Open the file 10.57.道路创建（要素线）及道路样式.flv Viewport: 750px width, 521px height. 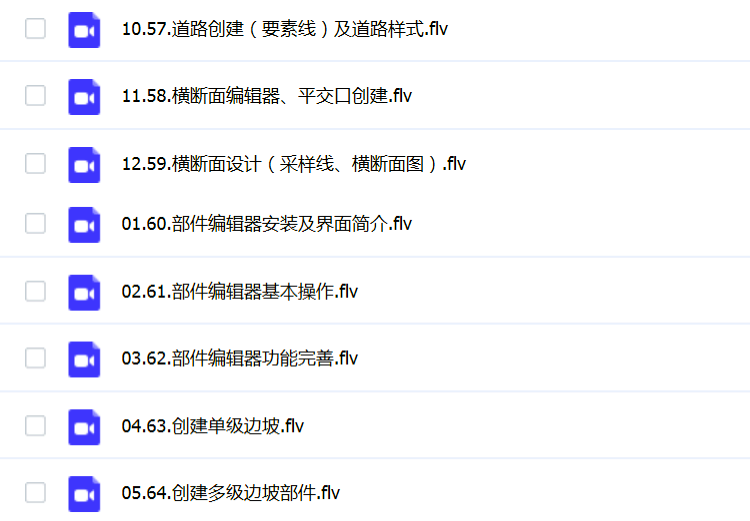284,29
